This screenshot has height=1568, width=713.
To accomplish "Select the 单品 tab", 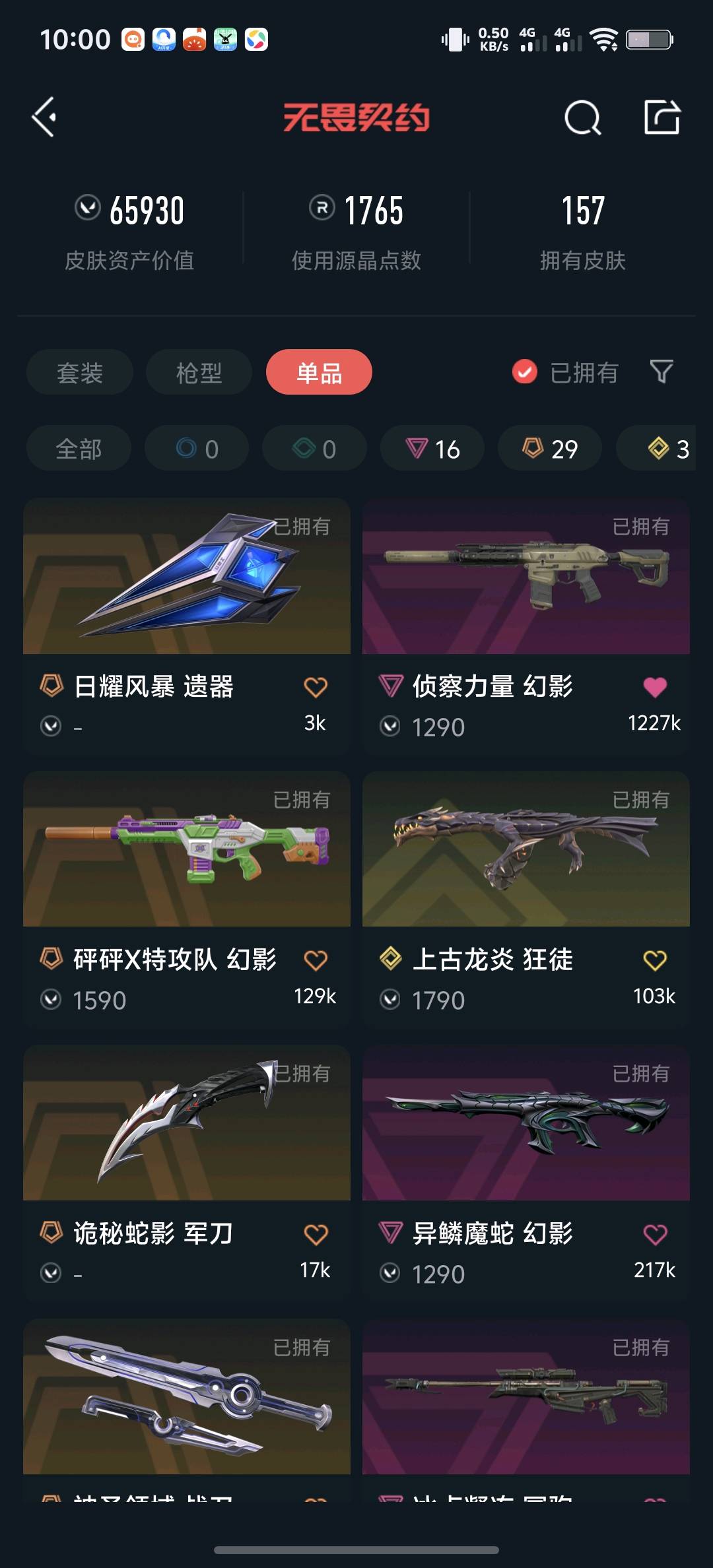I will coord(319,373).
